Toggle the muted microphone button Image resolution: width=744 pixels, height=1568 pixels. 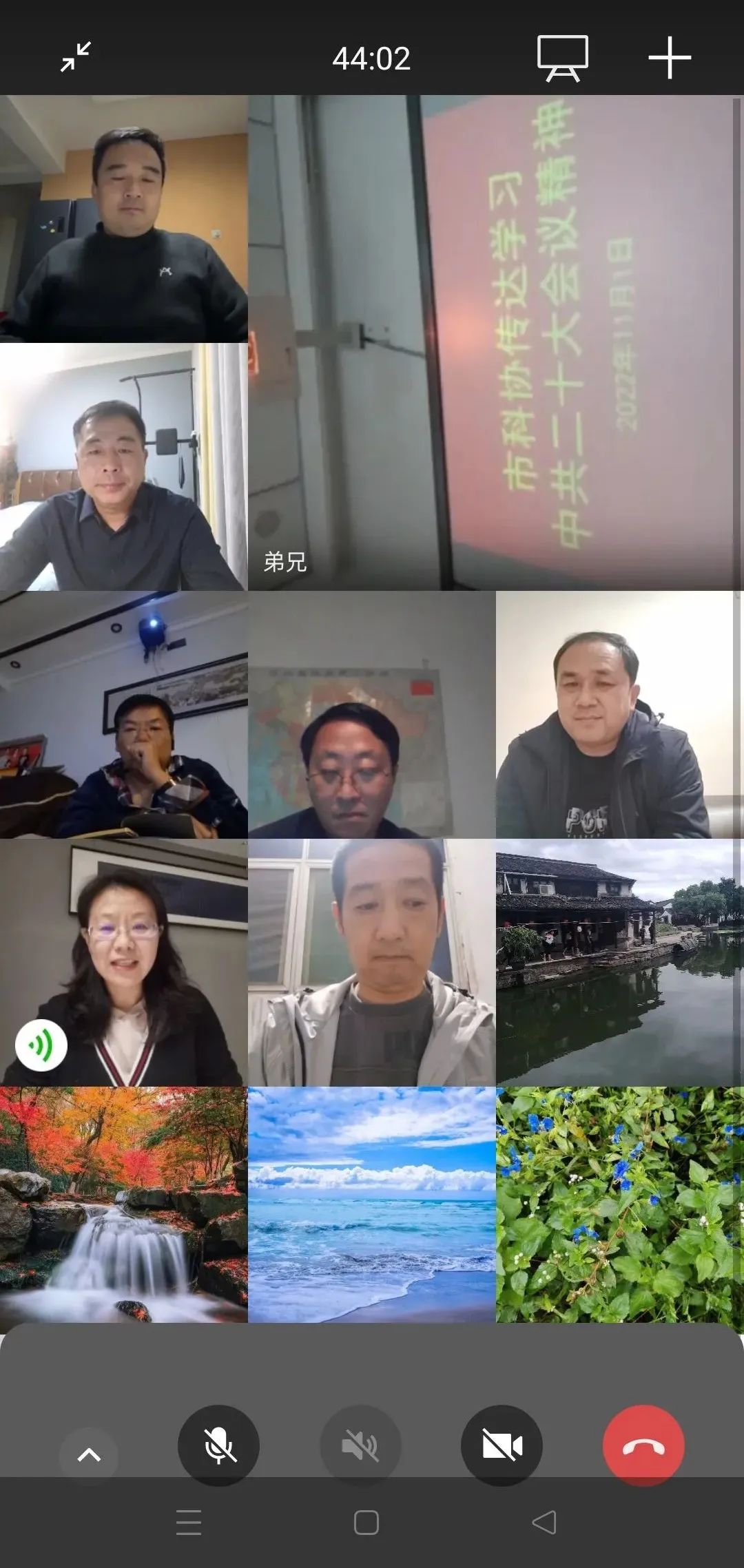coord(219,1445)
